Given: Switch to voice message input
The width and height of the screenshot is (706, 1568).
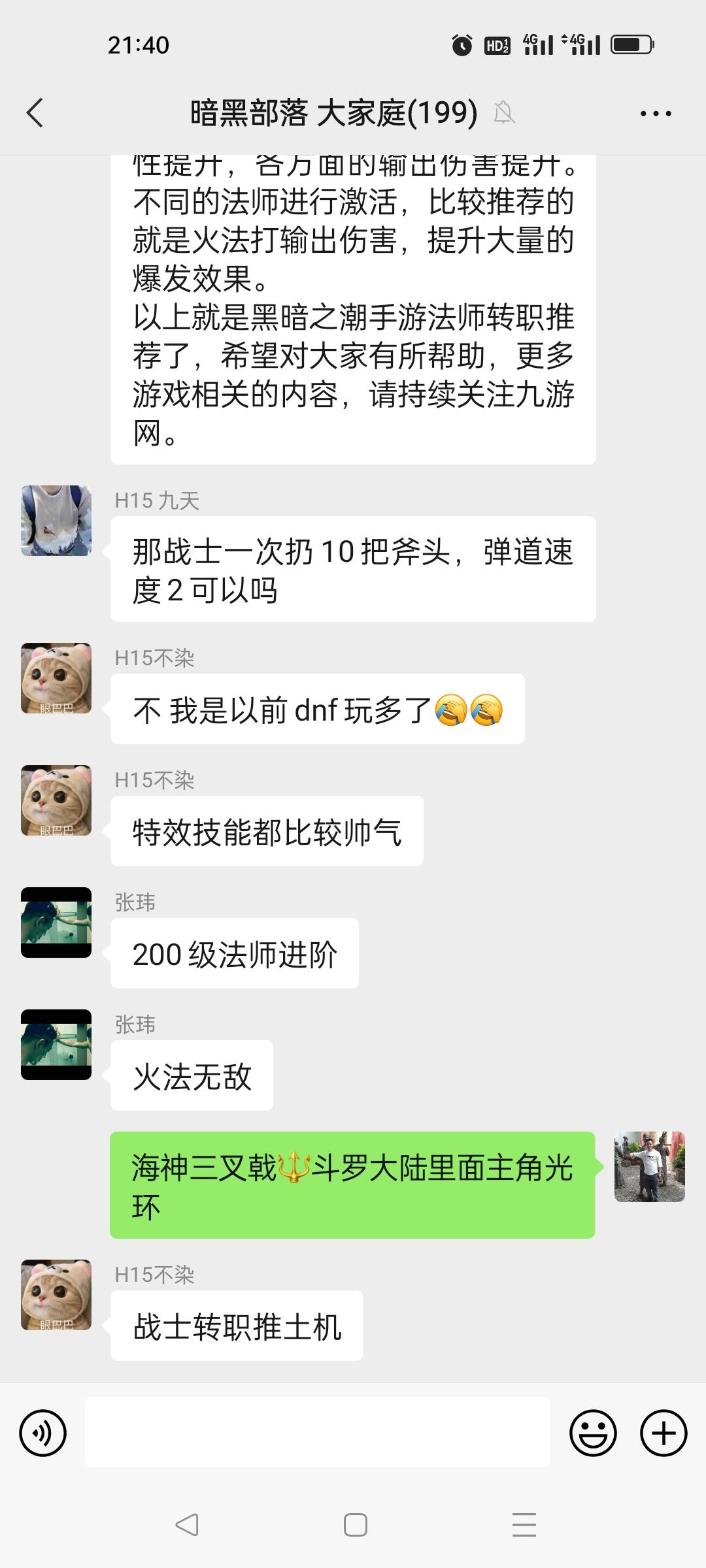Looking at the screenshot, I should click(43, 1434).
